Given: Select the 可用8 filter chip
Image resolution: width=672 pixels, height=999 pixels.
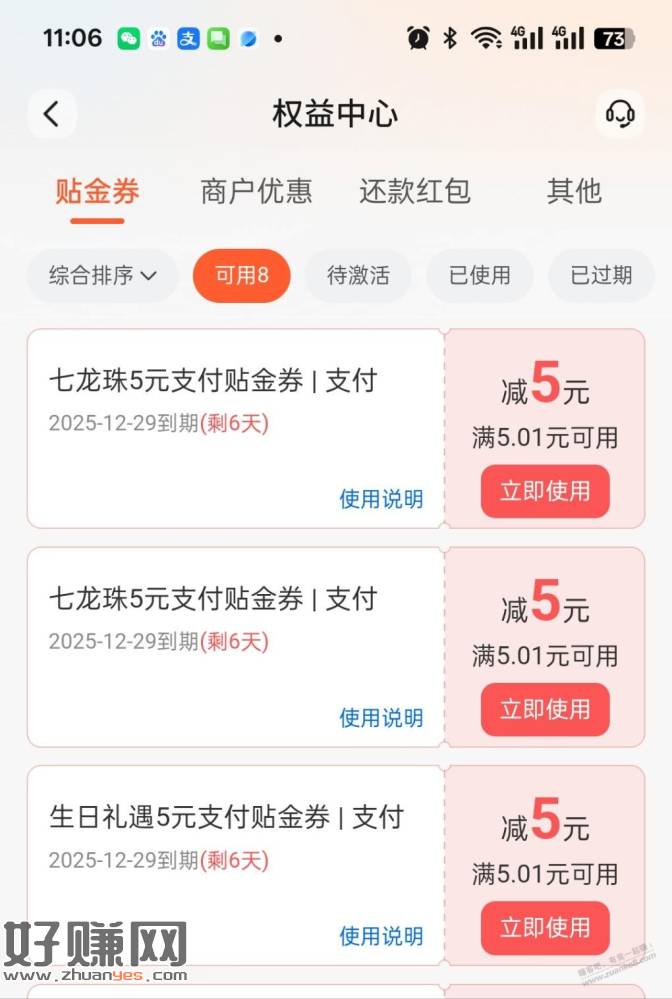Looking at the screenshot, I should 242,276.
